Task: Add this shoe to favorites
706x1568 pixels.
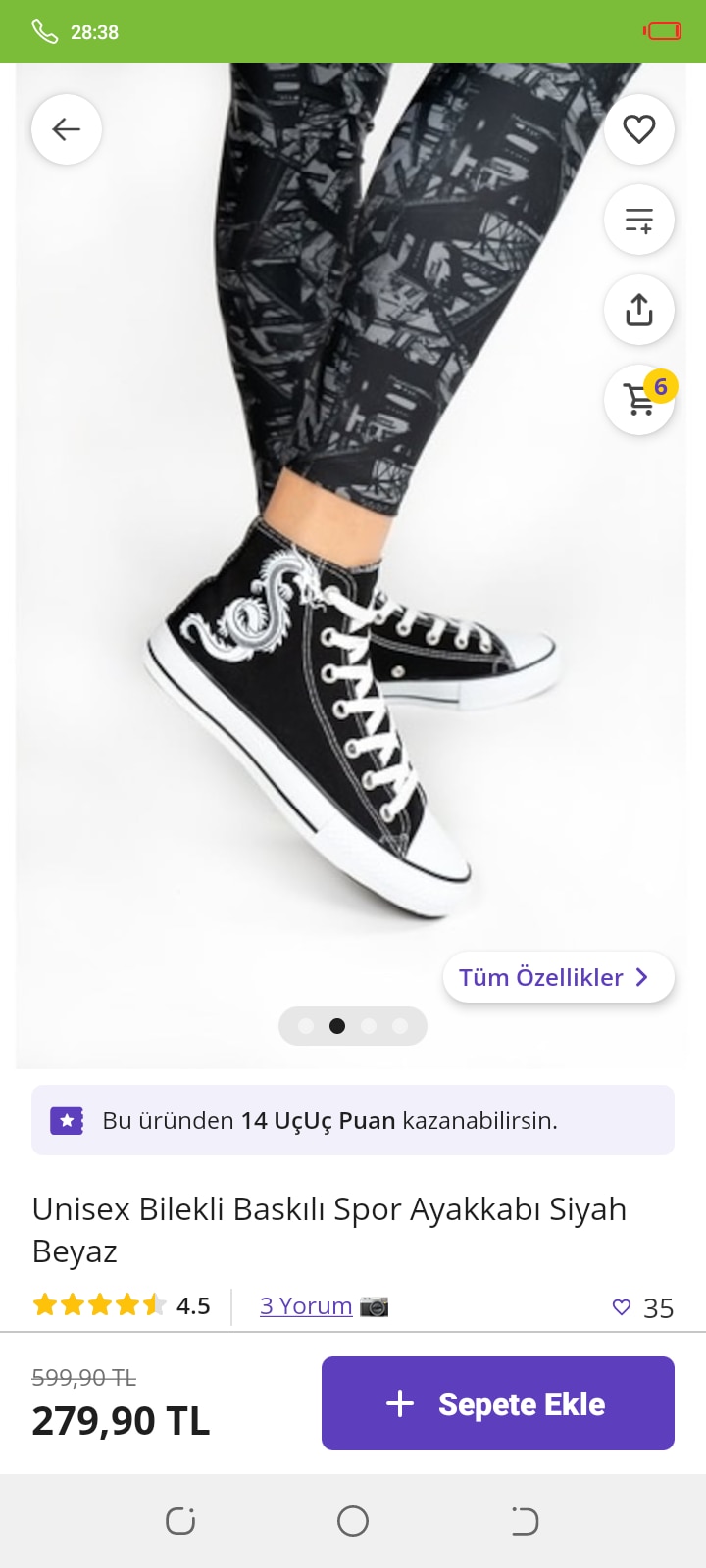Action: pyautogui.click(x=639, y=129)
